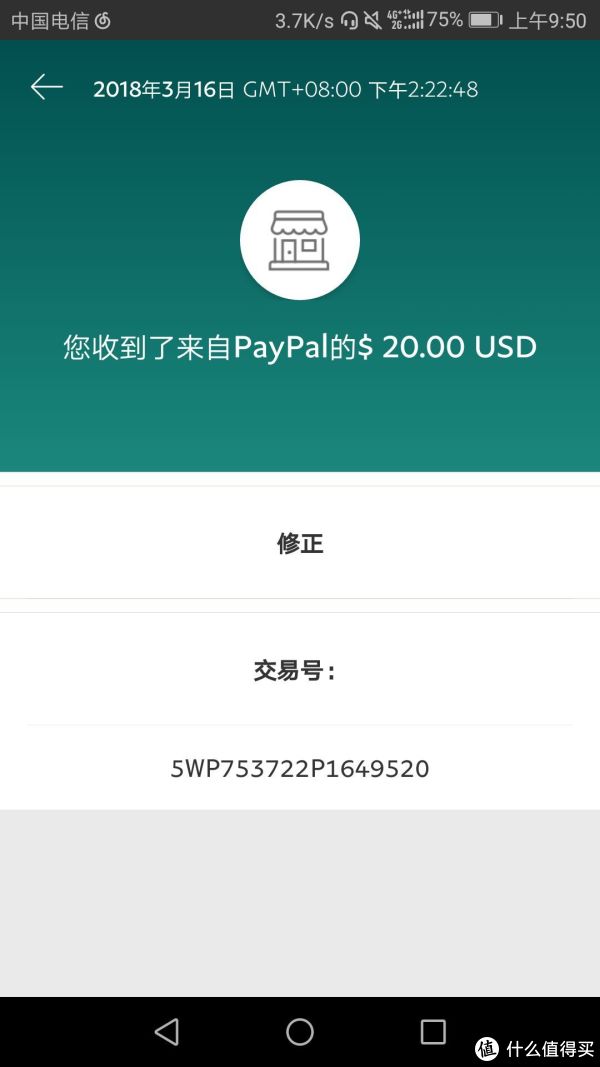Tap the Android back navigation button
This screenshot has height=1067, width=600.
tap(167, 1031)
